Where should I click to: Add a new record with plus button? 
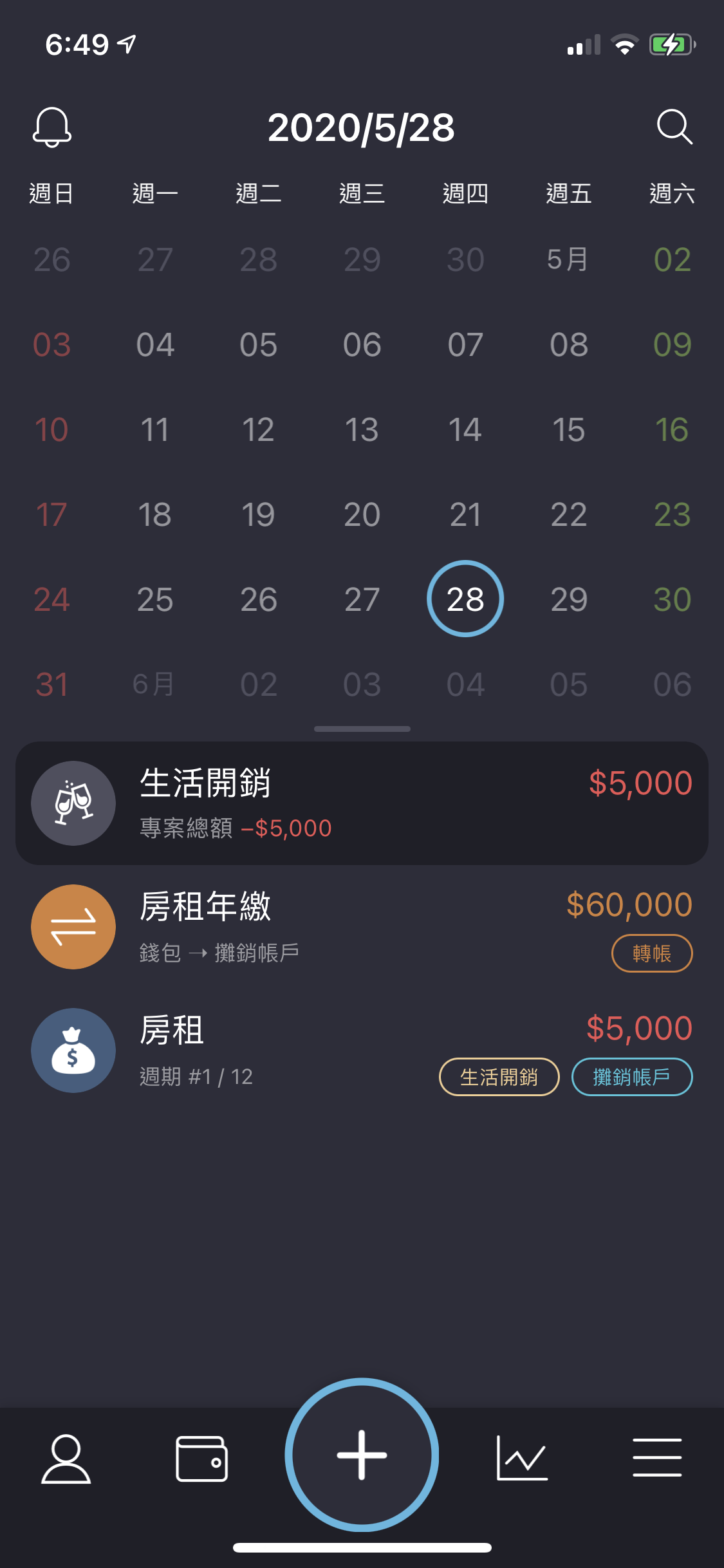(362, 1455)
